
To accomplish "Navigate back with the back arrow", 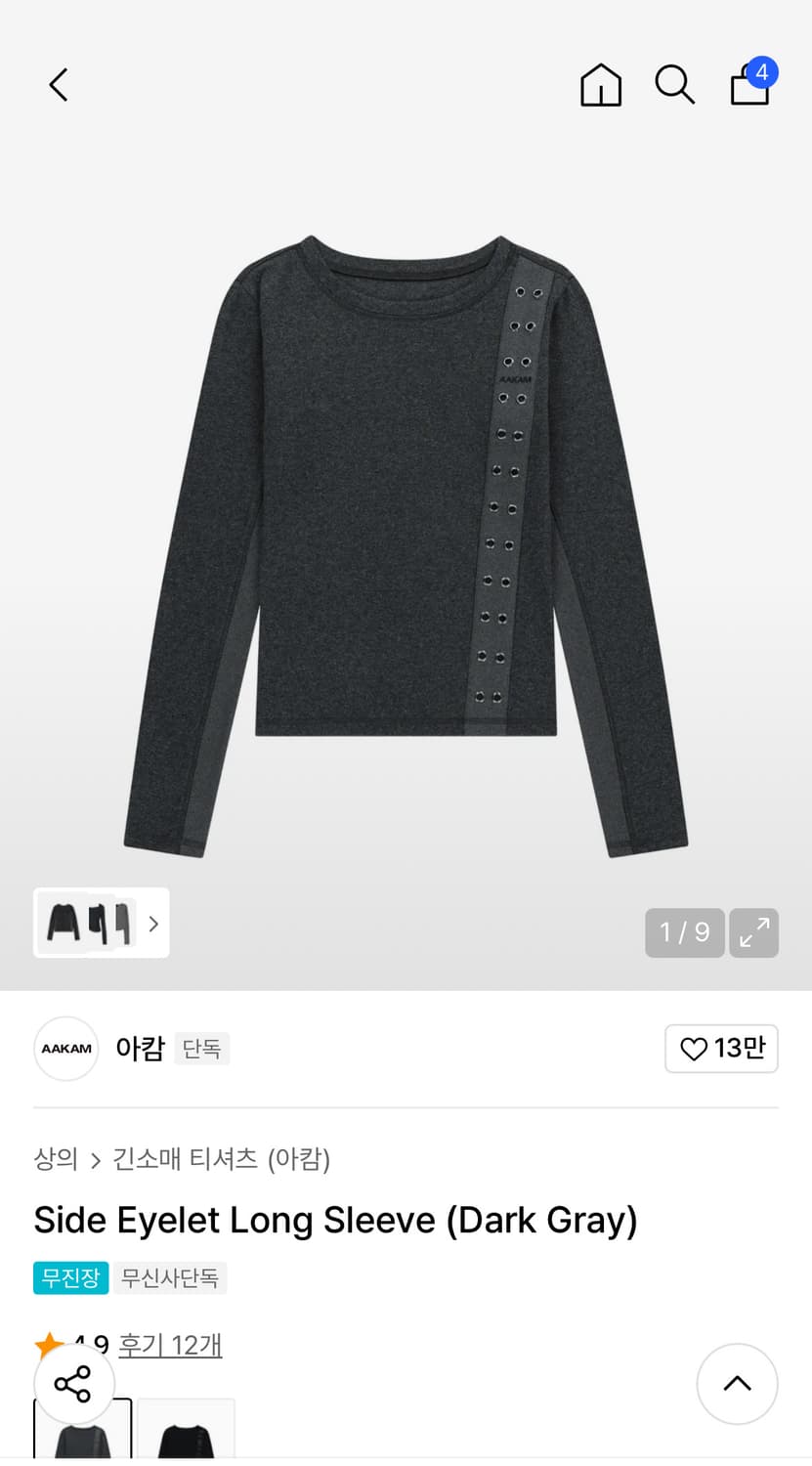I will coord(57,85).
